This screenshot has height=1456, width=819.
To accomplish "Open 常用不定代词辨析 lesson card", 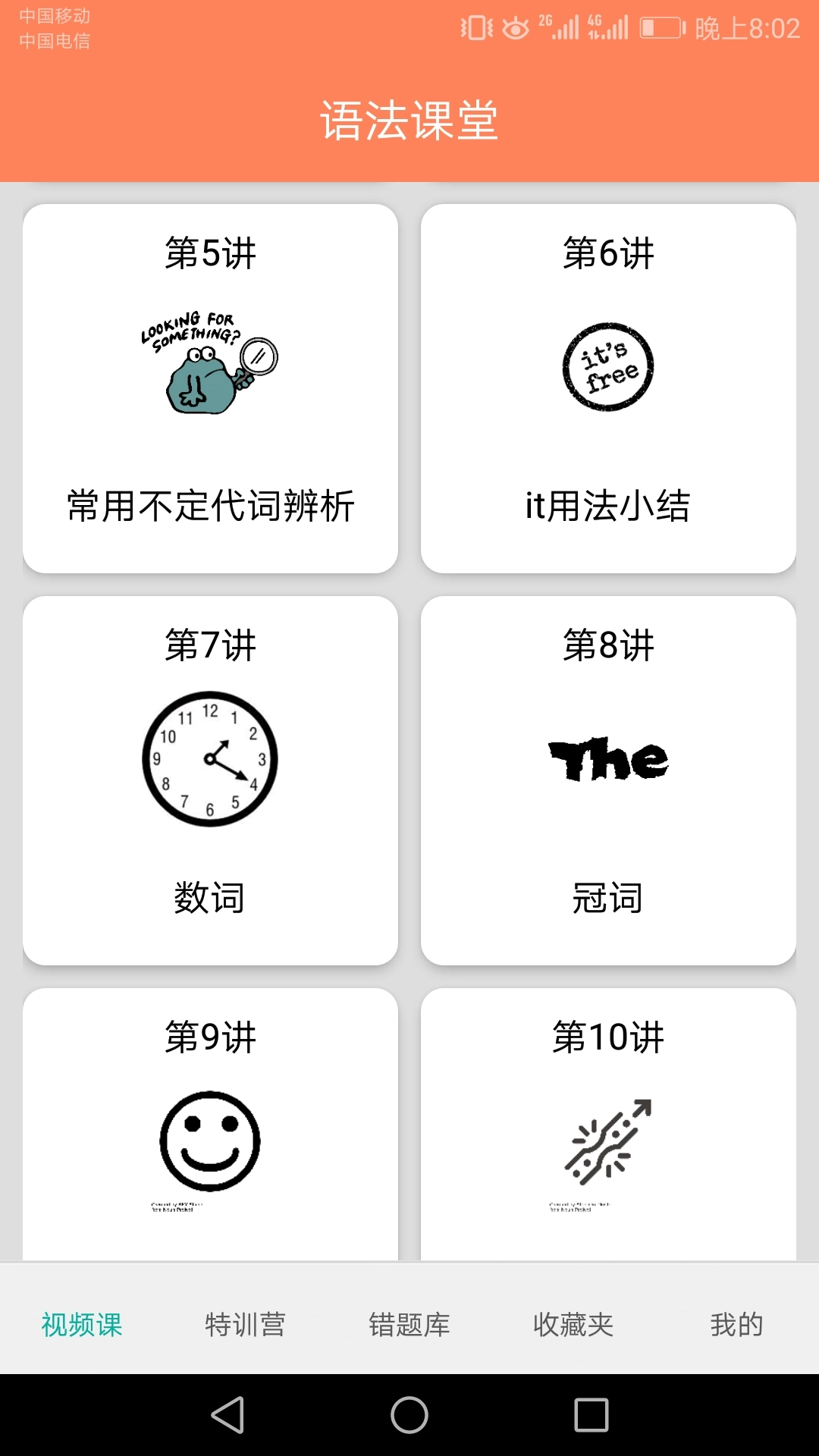I will point(211,387).
